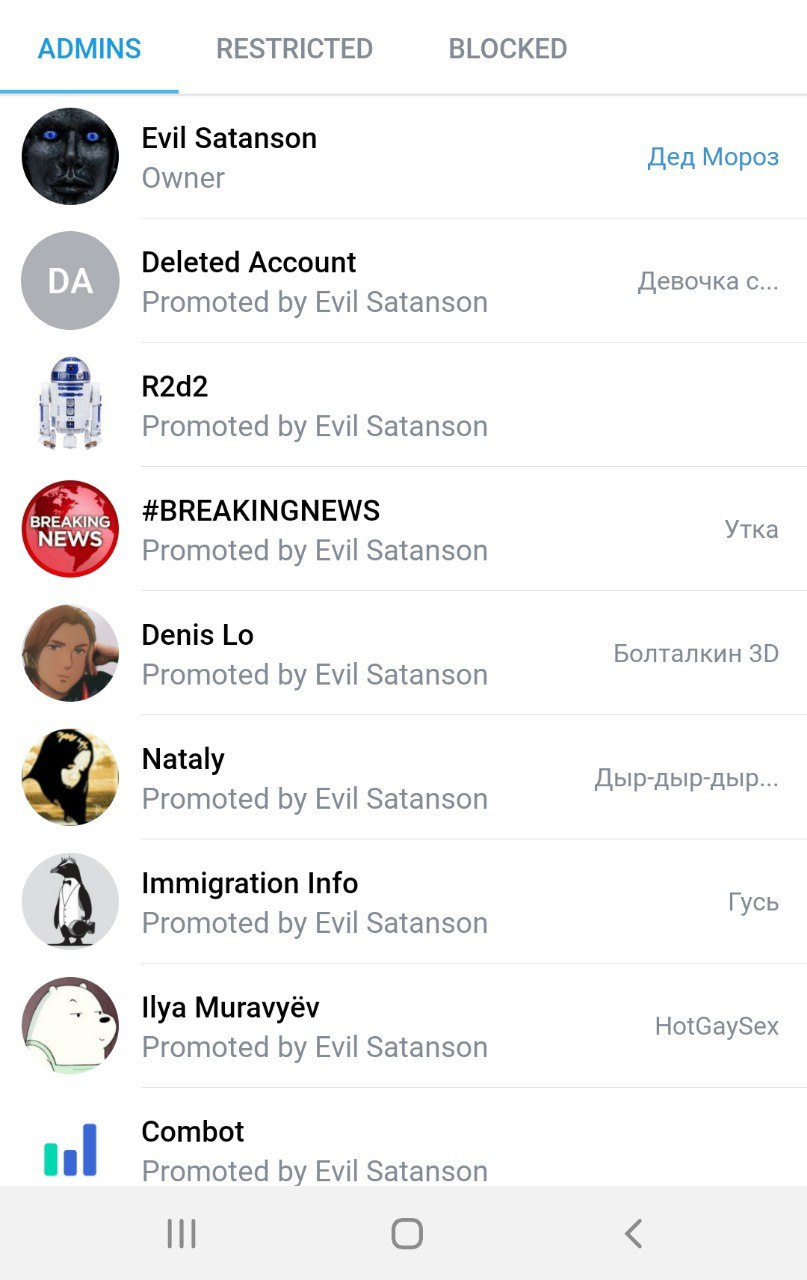Open Combot admin entry
This screenshot has height=1280, width=807.
coord(400,1149)
